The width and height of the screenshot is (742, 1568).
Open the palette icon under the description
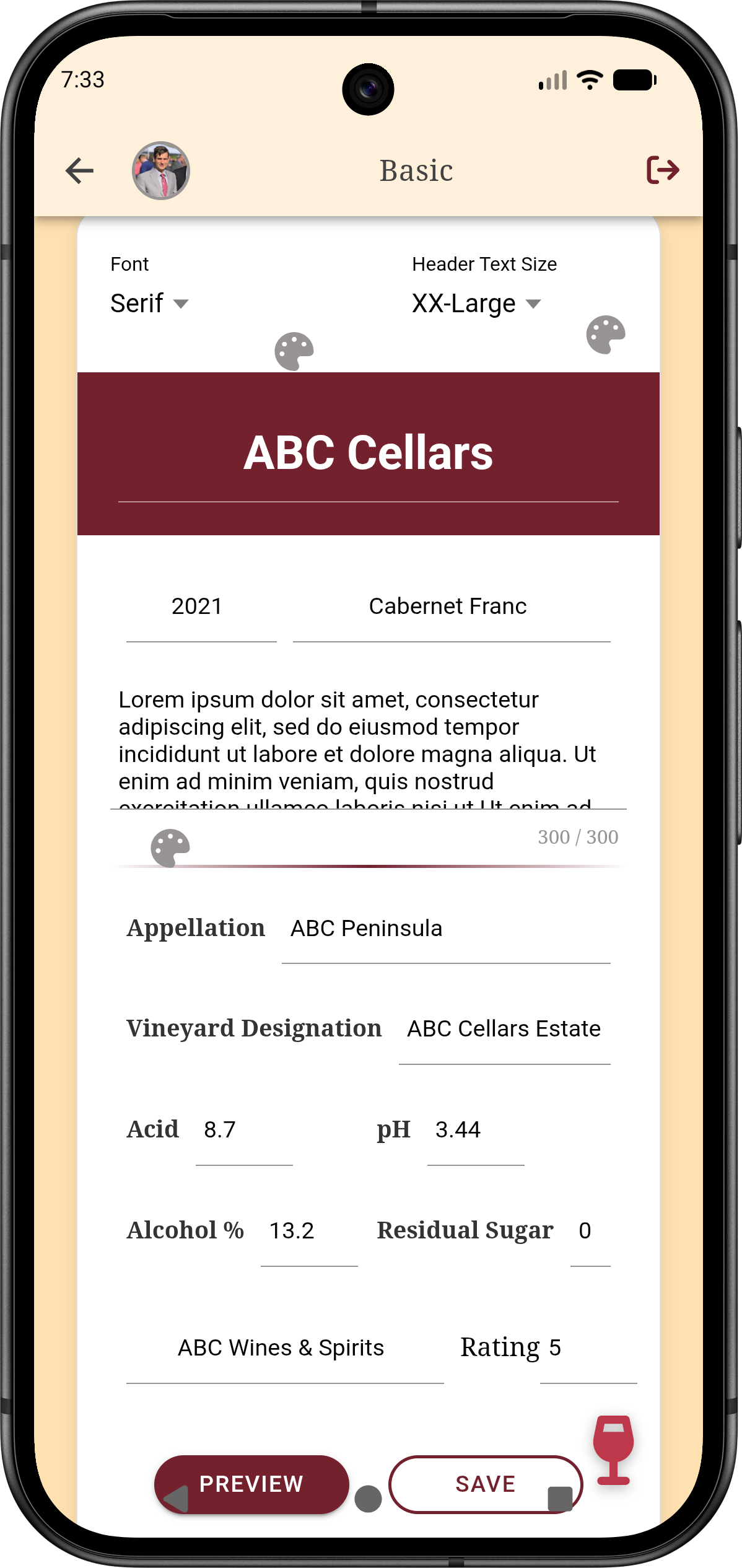170,848
